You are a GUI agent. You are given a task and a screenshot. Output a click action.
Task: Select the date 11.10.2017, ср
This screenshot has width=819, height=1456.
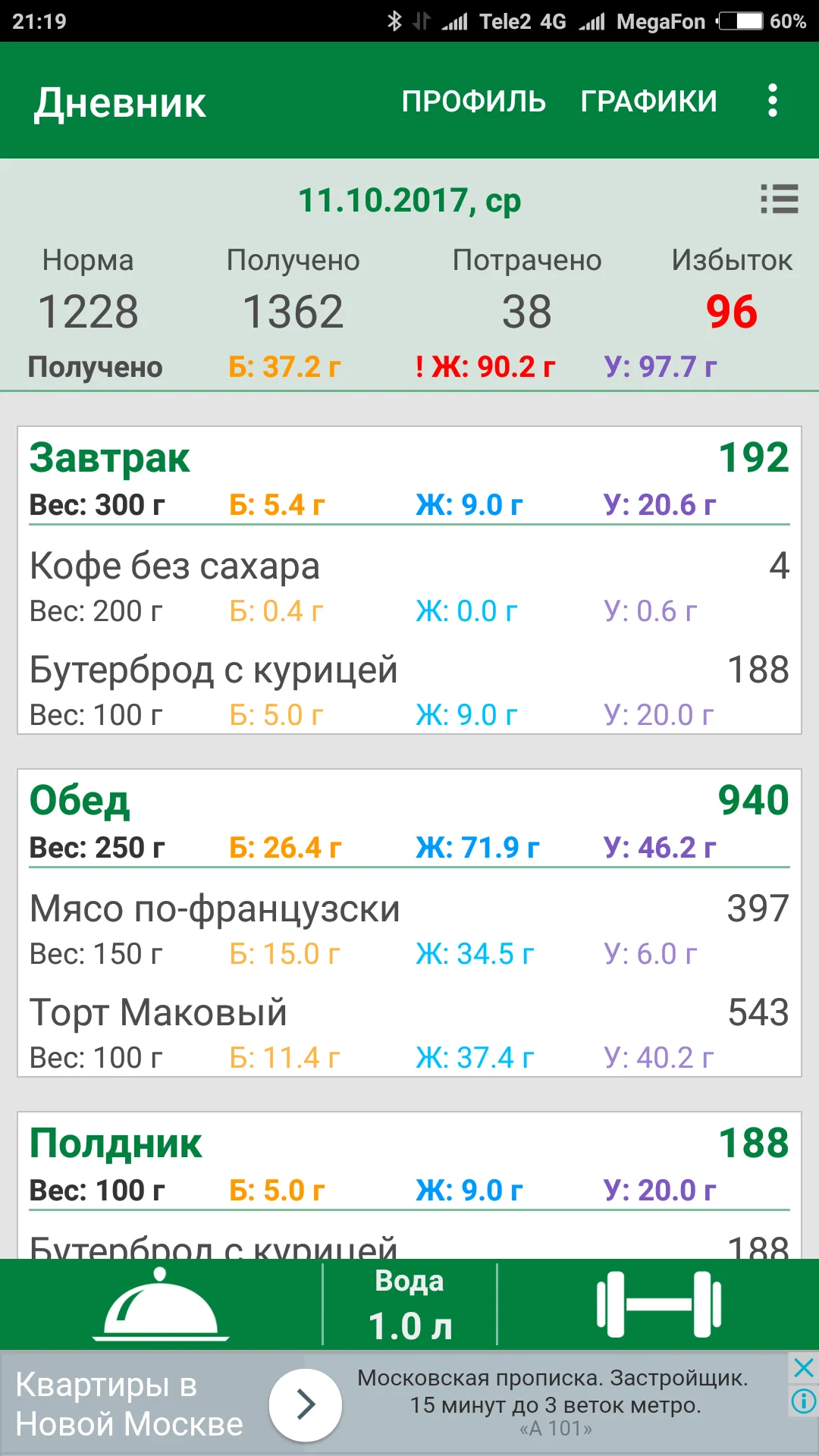[x=409, y=200]
